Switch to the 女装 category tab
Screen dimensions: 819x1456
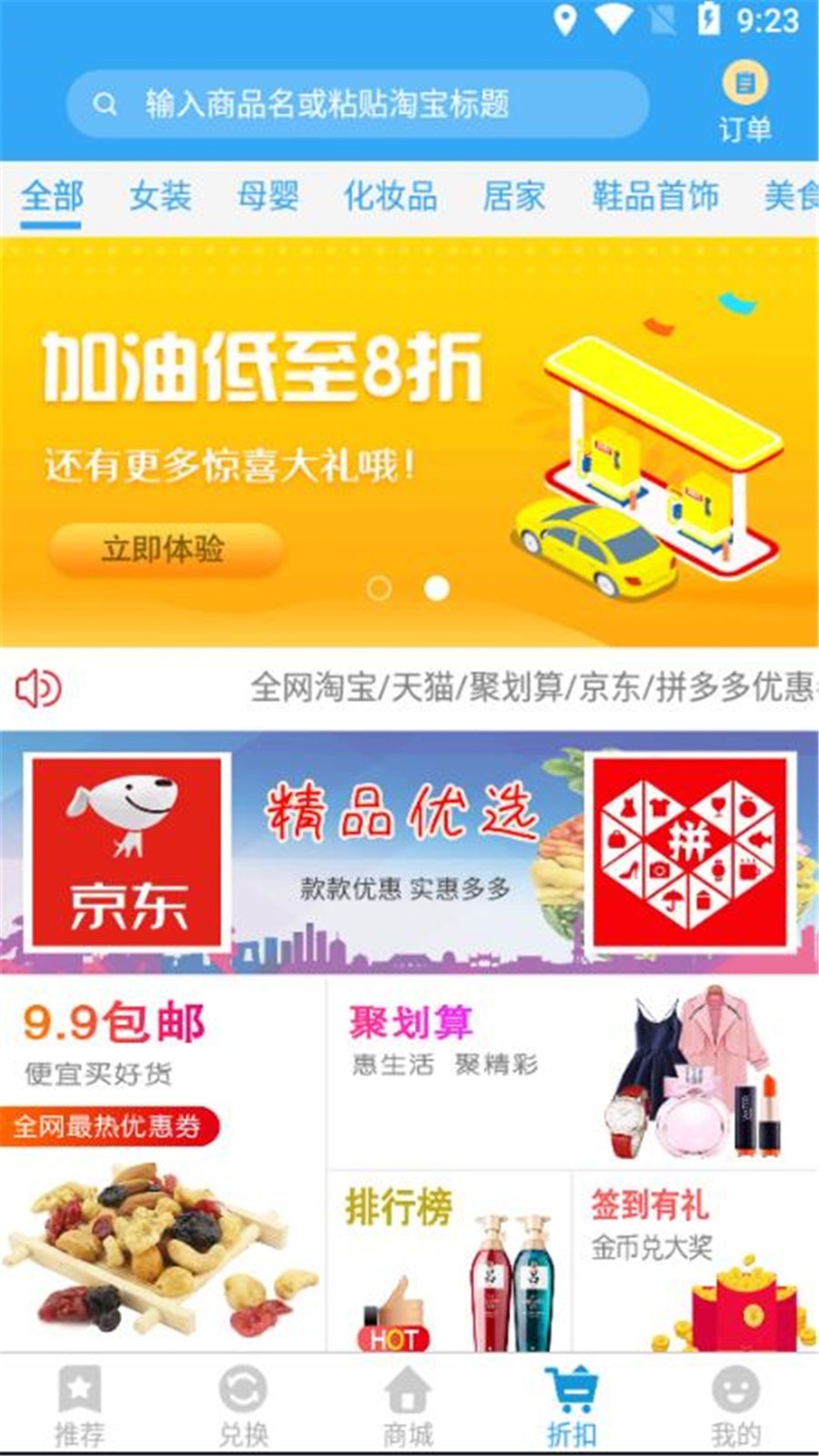coord(160,196)
